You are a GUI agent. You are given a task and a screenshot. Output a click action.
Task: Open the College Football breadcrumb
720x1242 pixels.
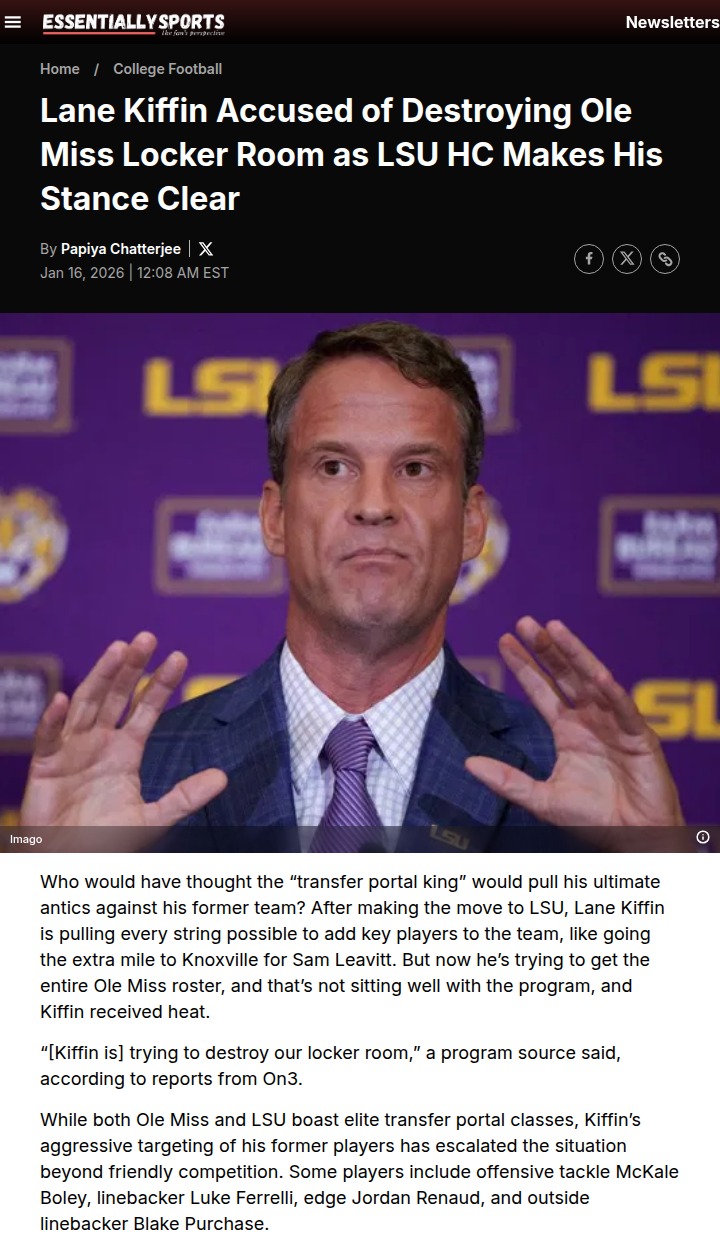(167, 69)
